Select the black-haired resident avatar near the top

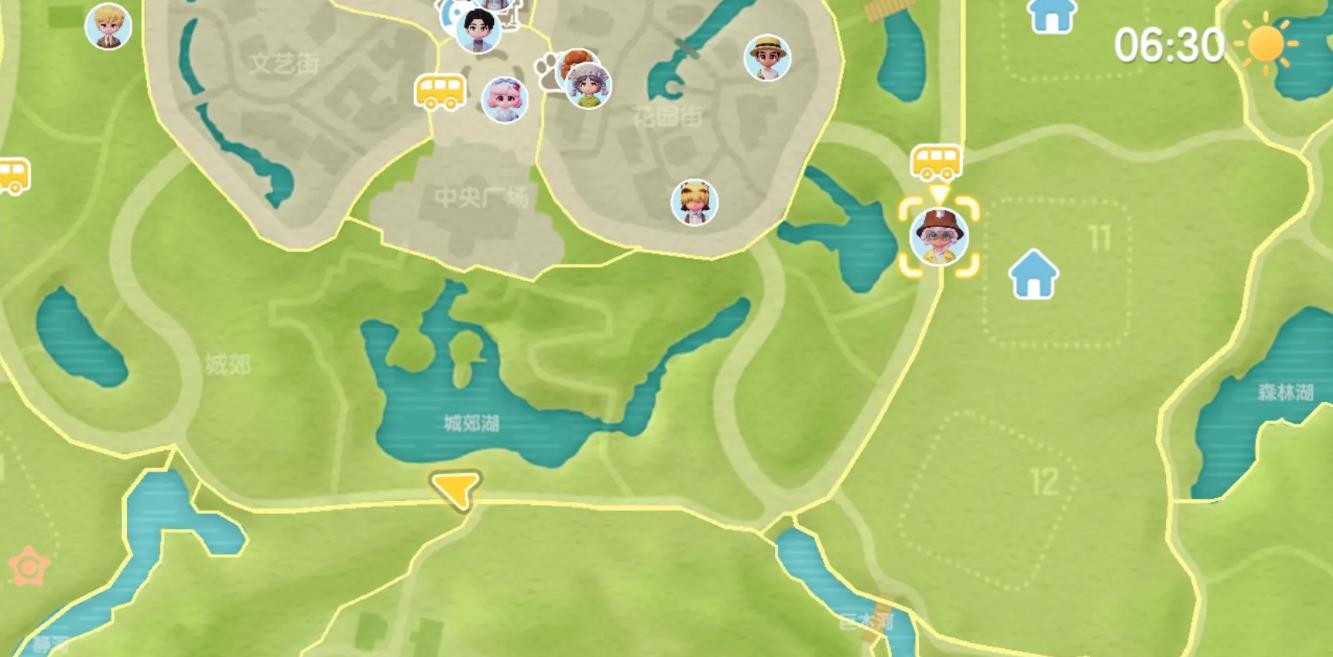click(x=478, y=29)
